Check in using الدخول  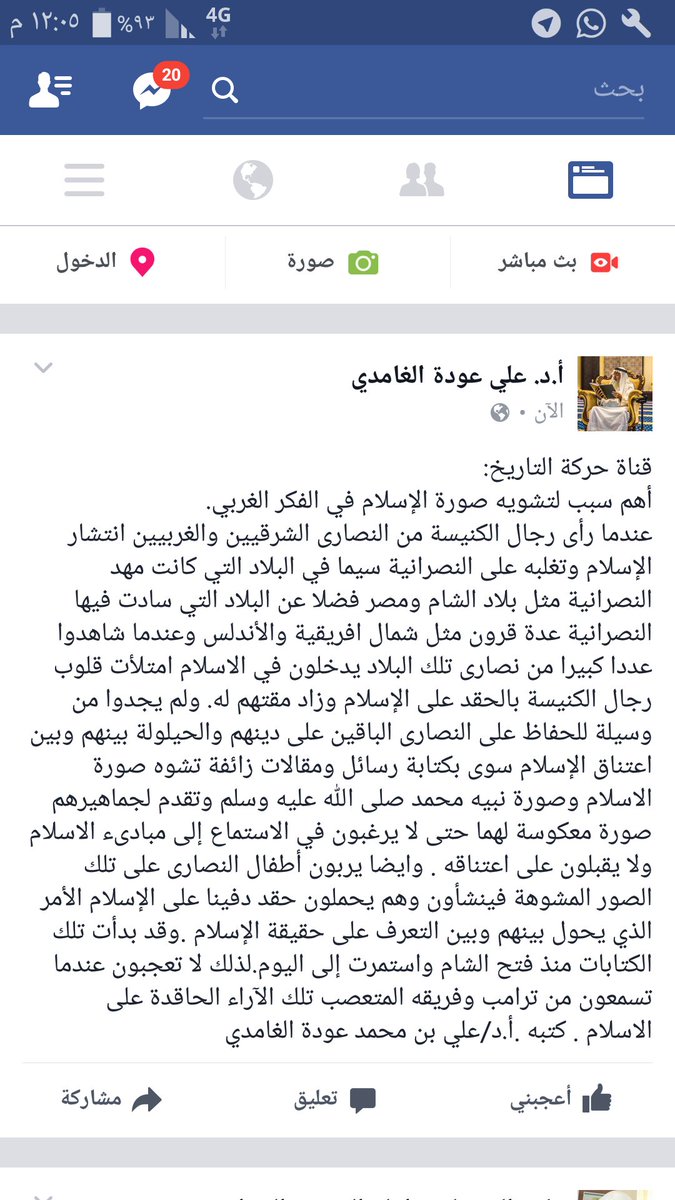click(107, 262)
